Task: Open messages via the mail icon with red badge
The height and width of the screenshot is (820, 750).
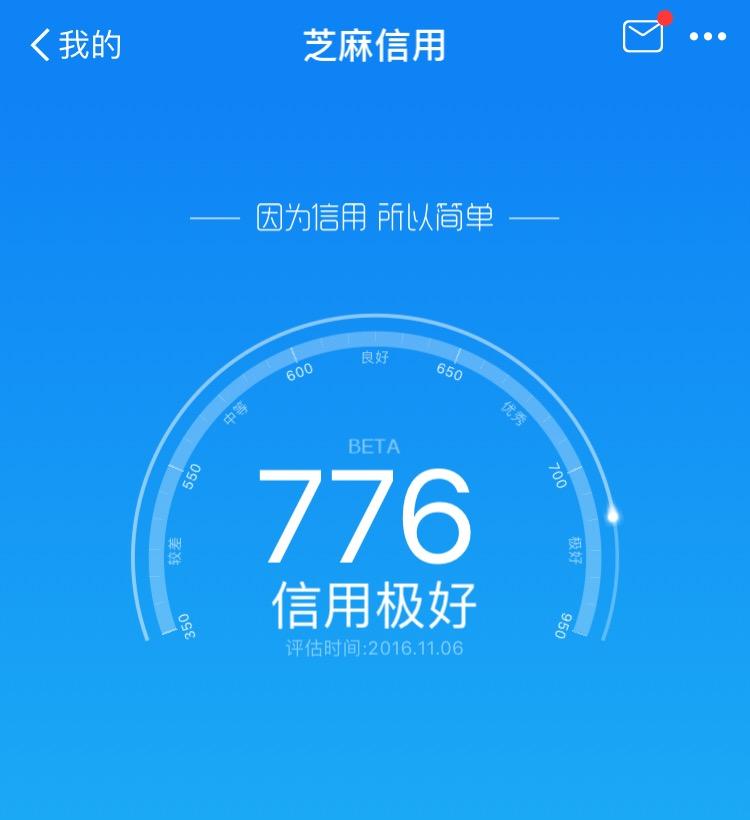Action: tap(641, 38)
